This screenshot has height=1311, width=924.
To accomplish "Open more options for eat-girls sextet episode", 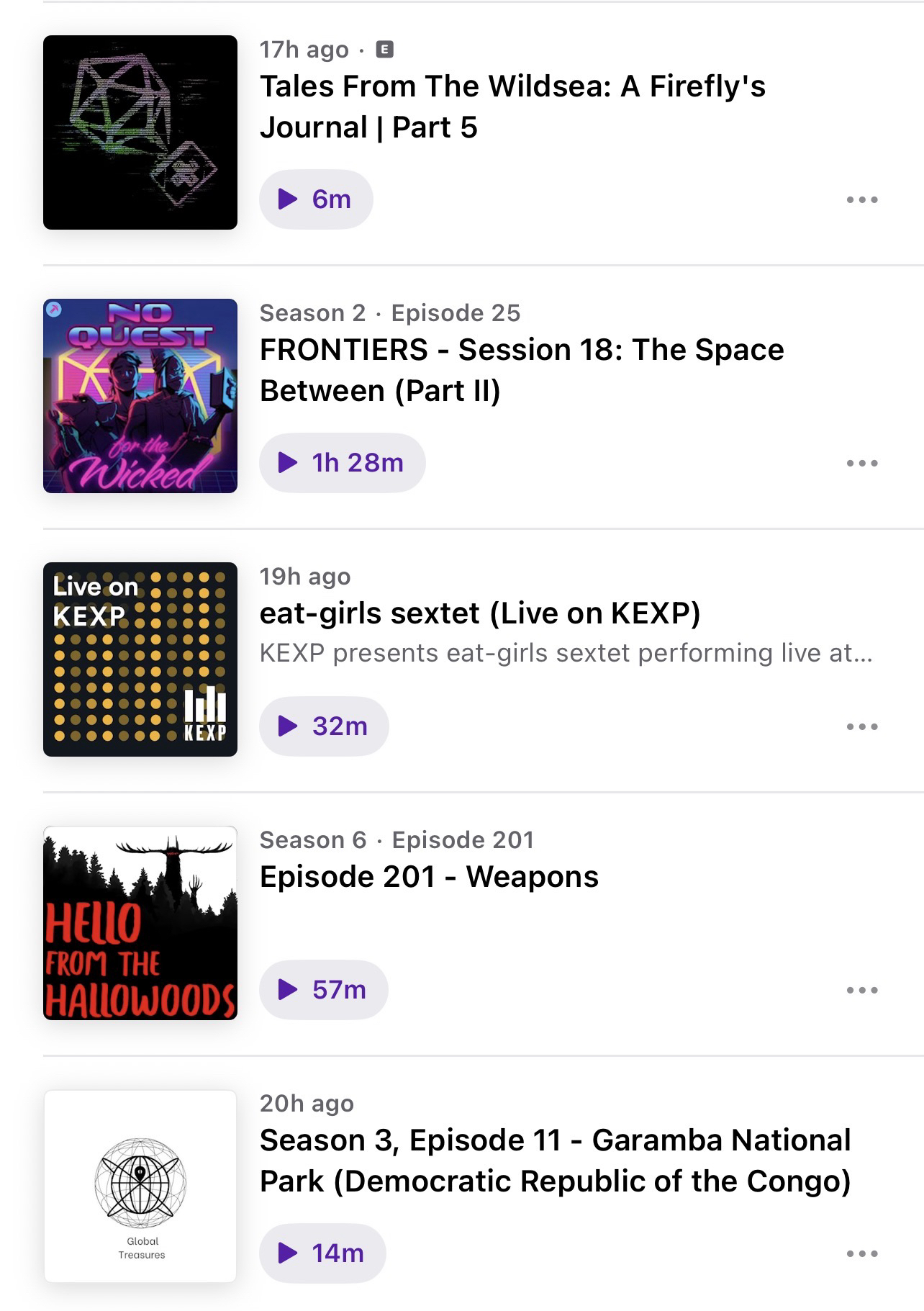I will 862,726.
